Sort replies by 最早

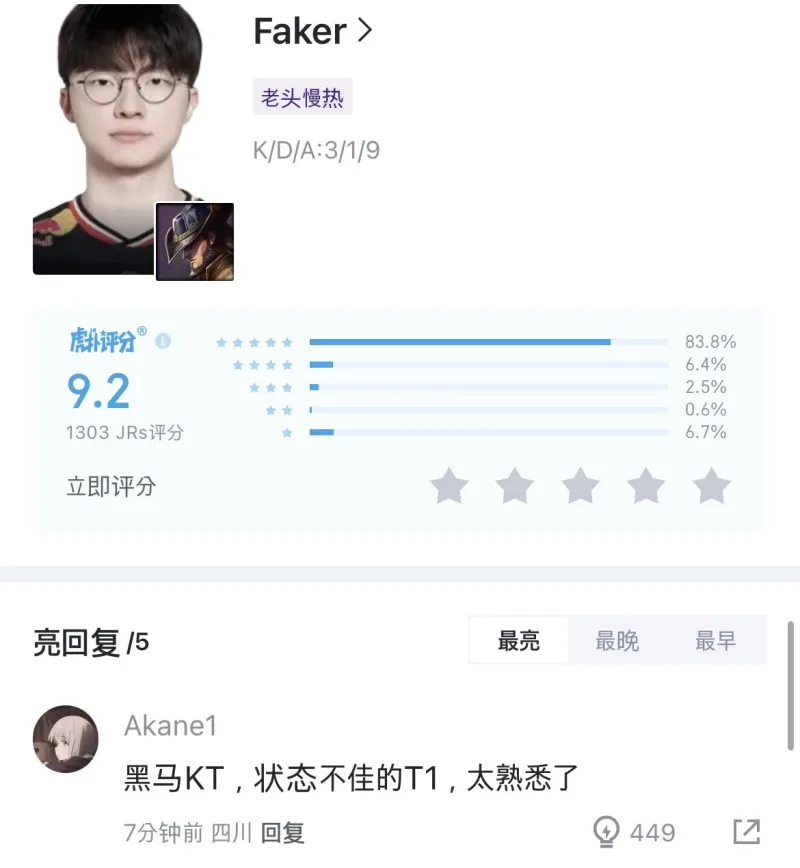(716, 641)
